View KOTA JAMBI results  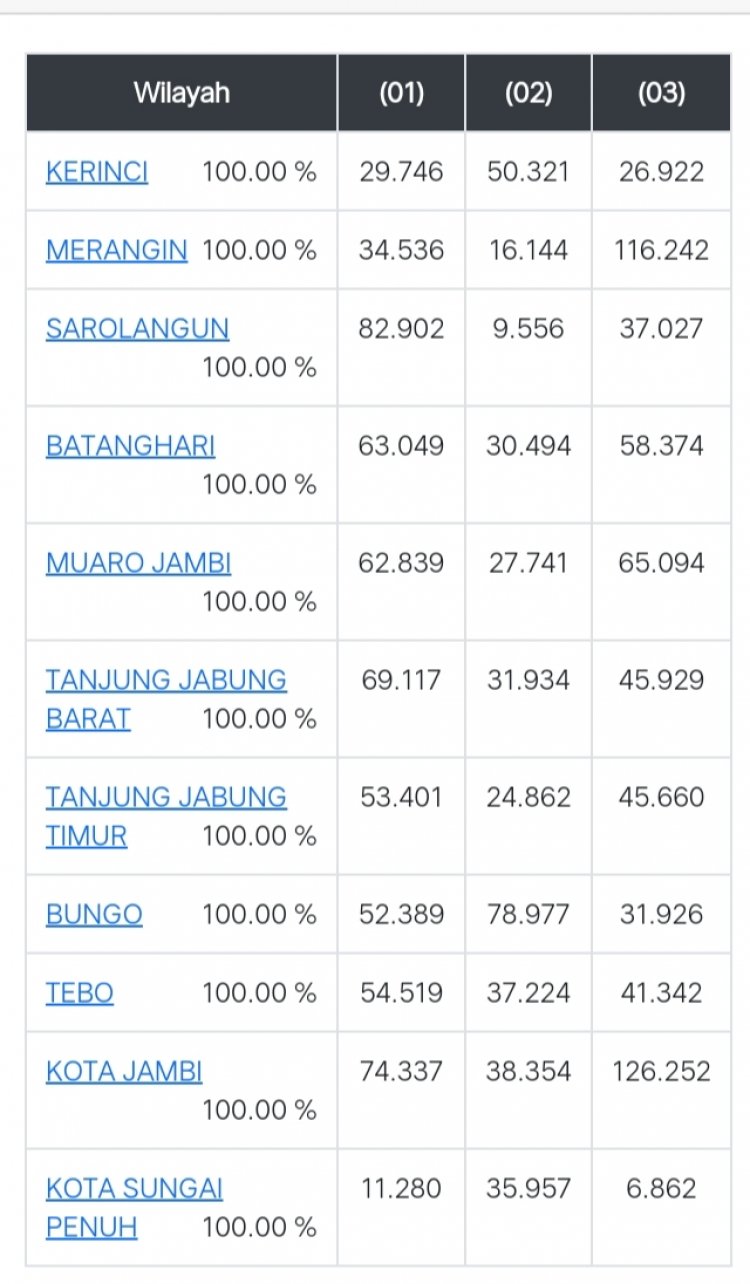pyautogui.click(x=124, y=1071)
